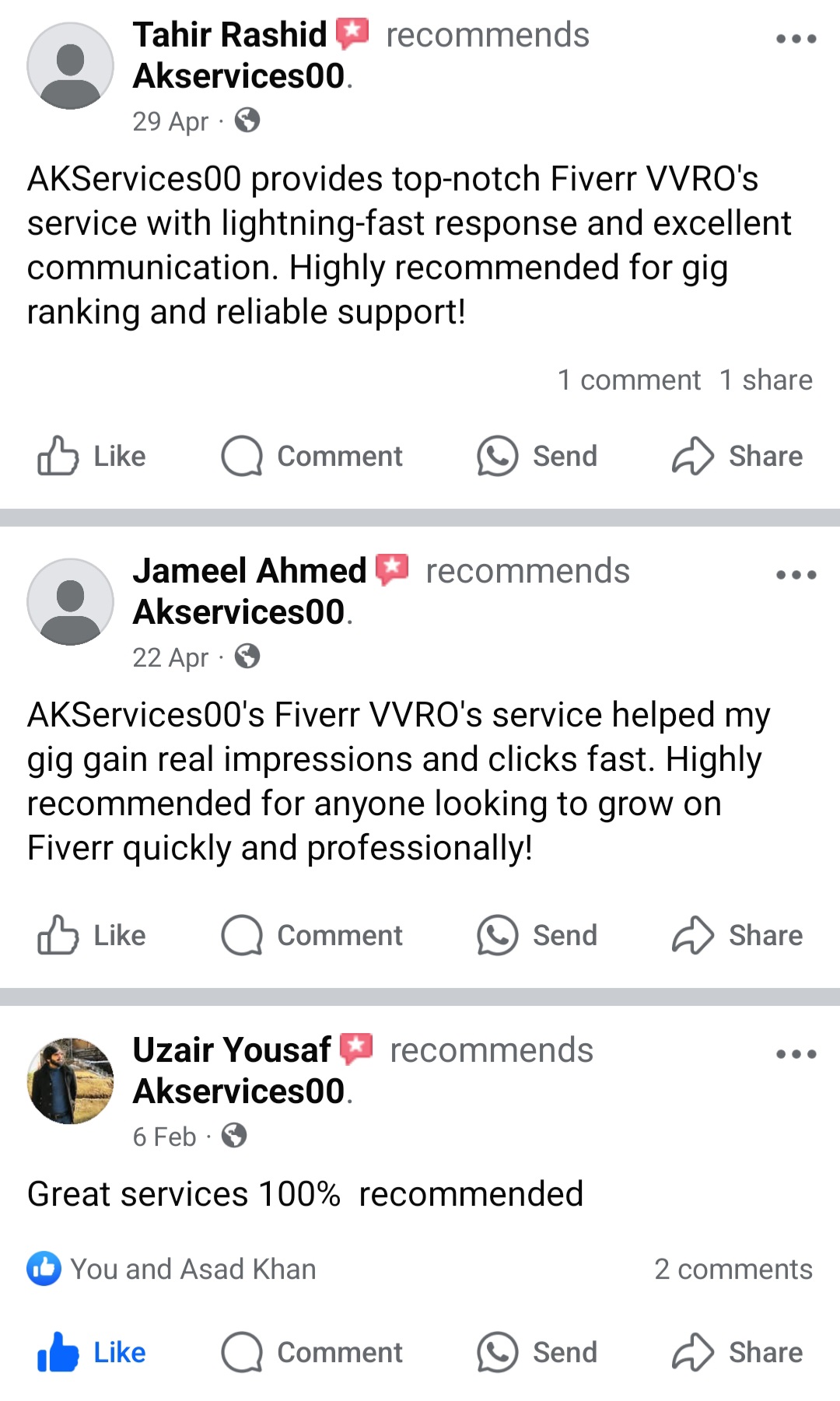Open overflow menu on Uzair Yousaf's post

pos(796,1055)
